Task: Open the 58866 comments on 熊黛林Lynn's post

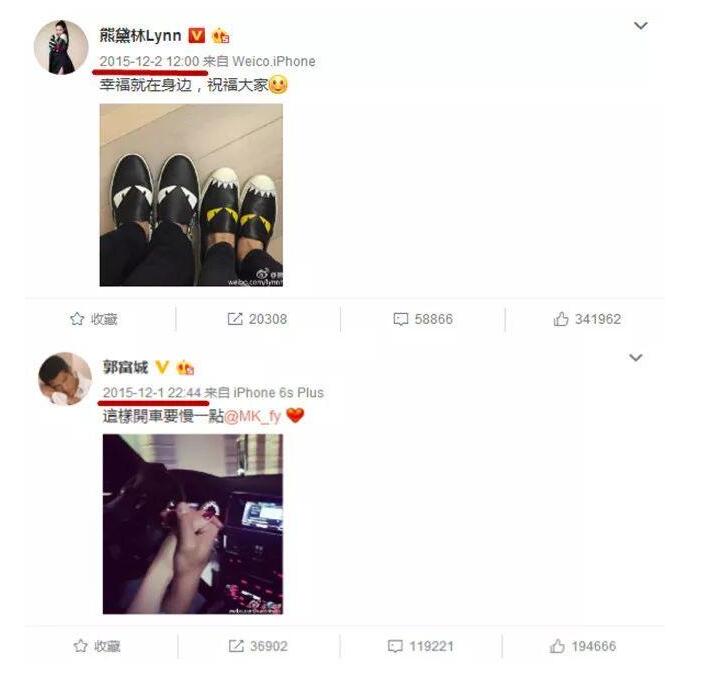Action: point(423,319)
